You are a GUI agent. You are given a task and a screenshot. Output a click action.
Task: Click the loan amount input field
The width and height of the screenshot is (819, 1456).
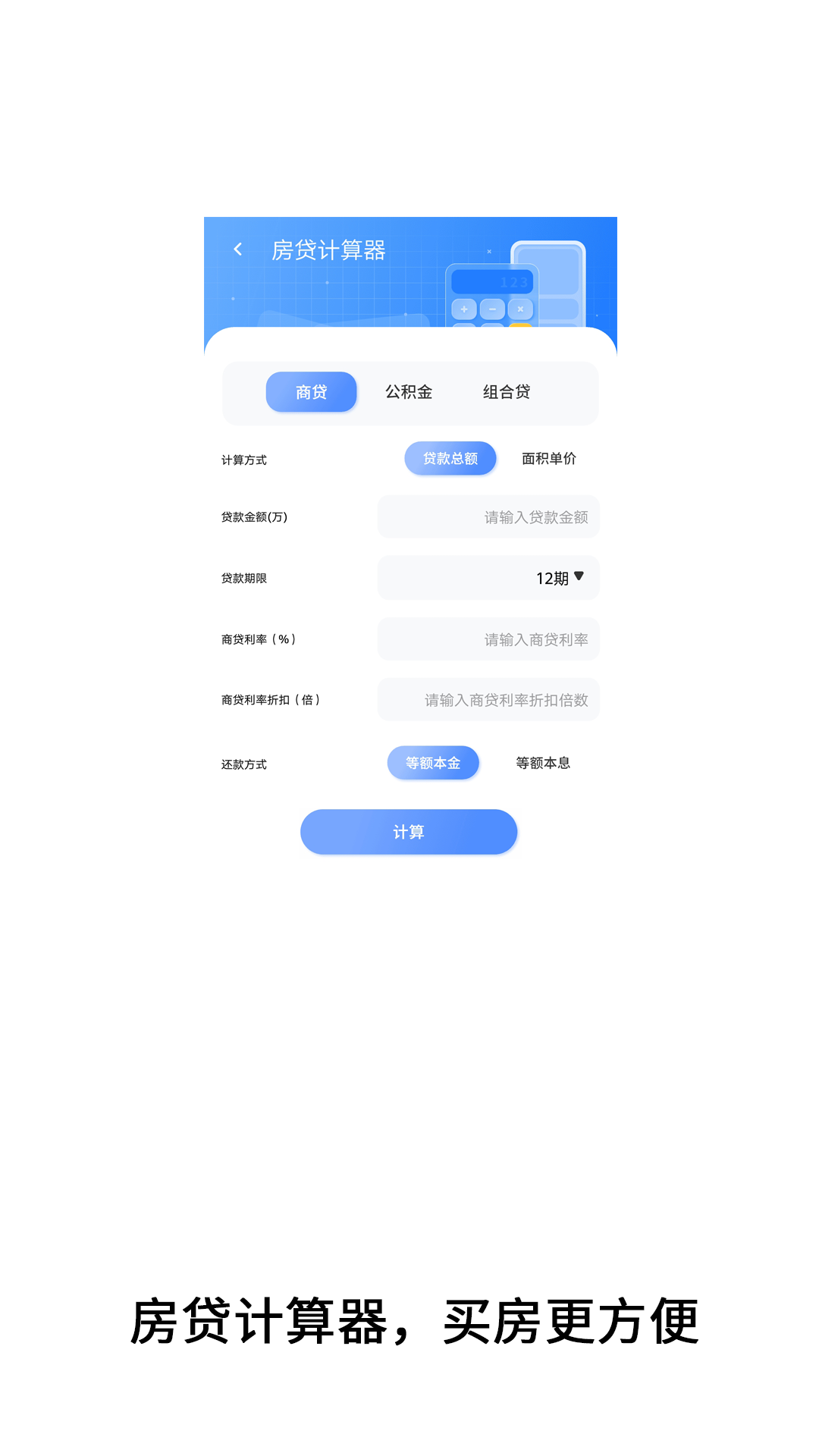488,516
